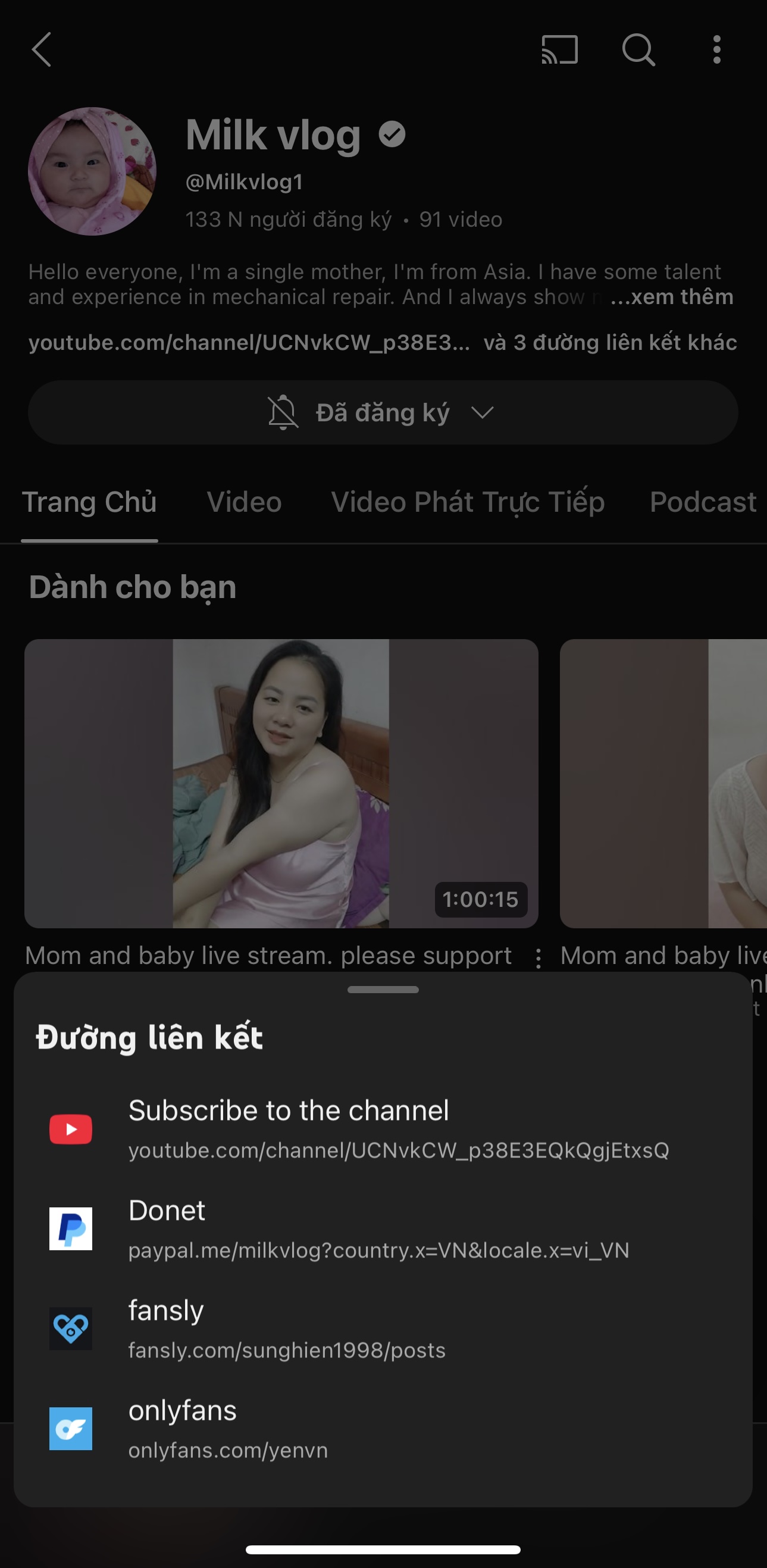The width and height of the screenshot is (767, 1568).
Task: Tap the links sheet drag handle
Action: click(x=383, y=990)
